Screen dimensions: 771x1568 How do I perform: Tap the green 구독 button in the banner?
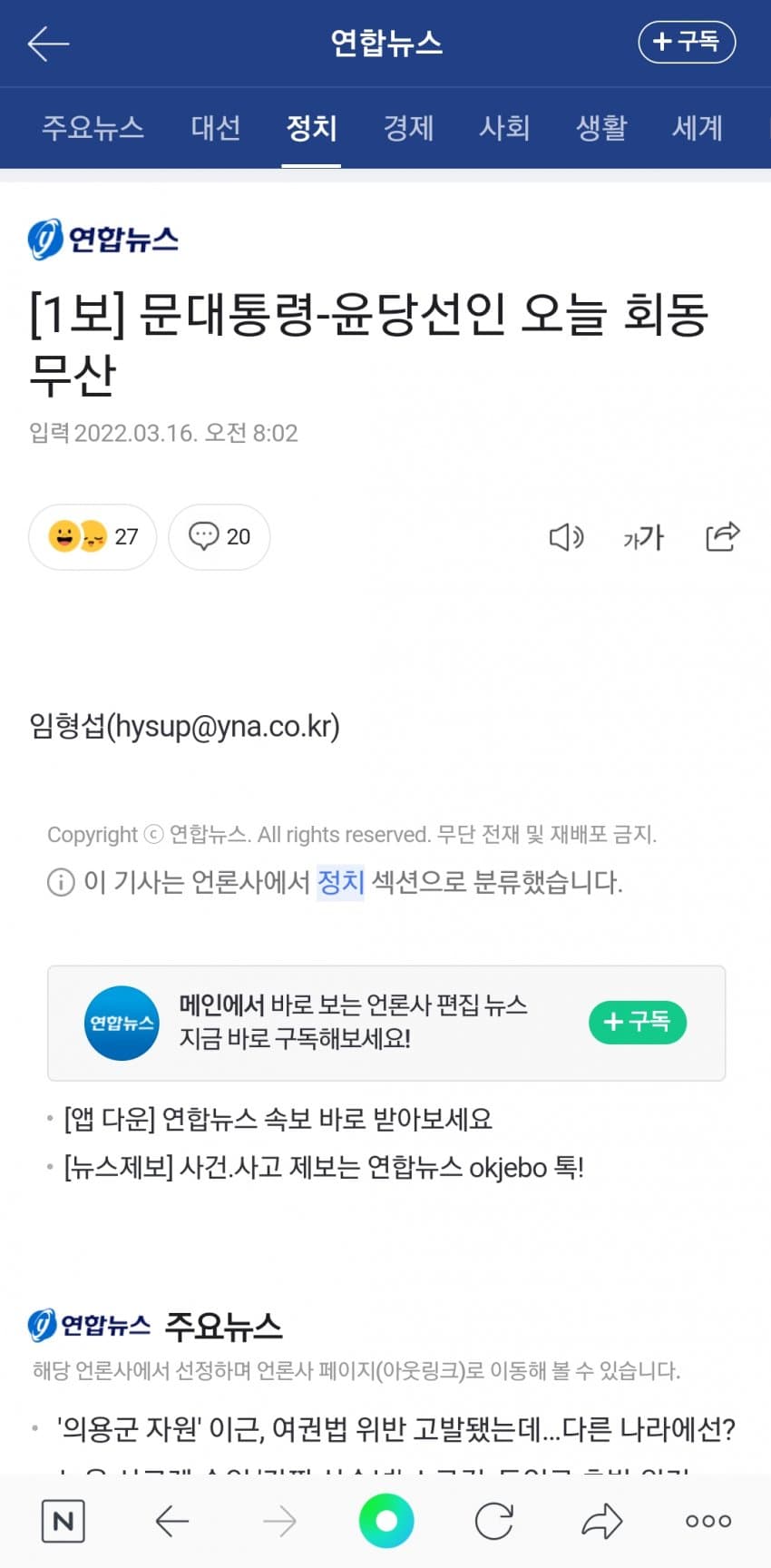(638, 1023)
